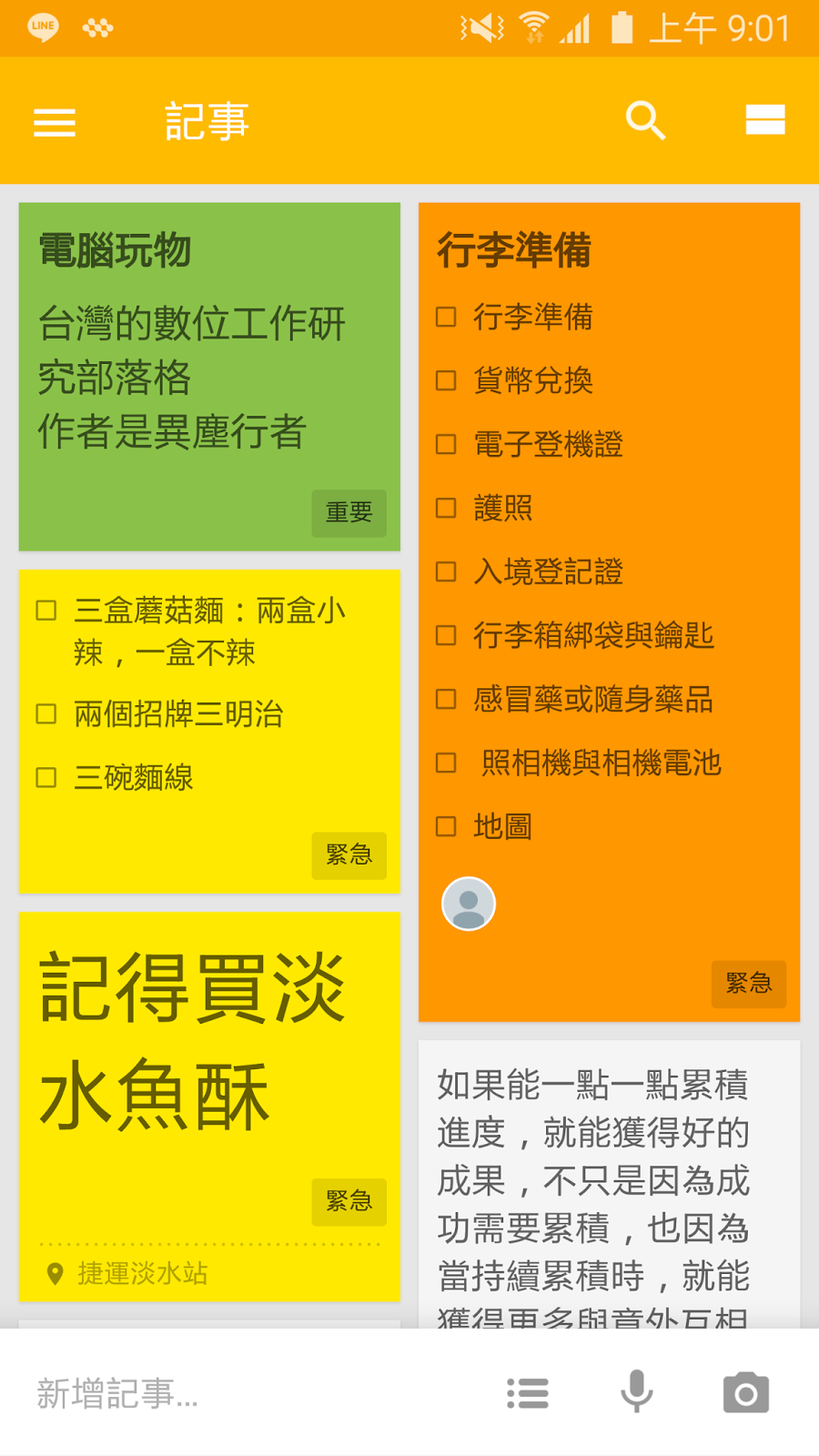This screenshot has height=1456, width=819.
Task: Open the navigation drawer menu
Action: click(x=55, y=122)
